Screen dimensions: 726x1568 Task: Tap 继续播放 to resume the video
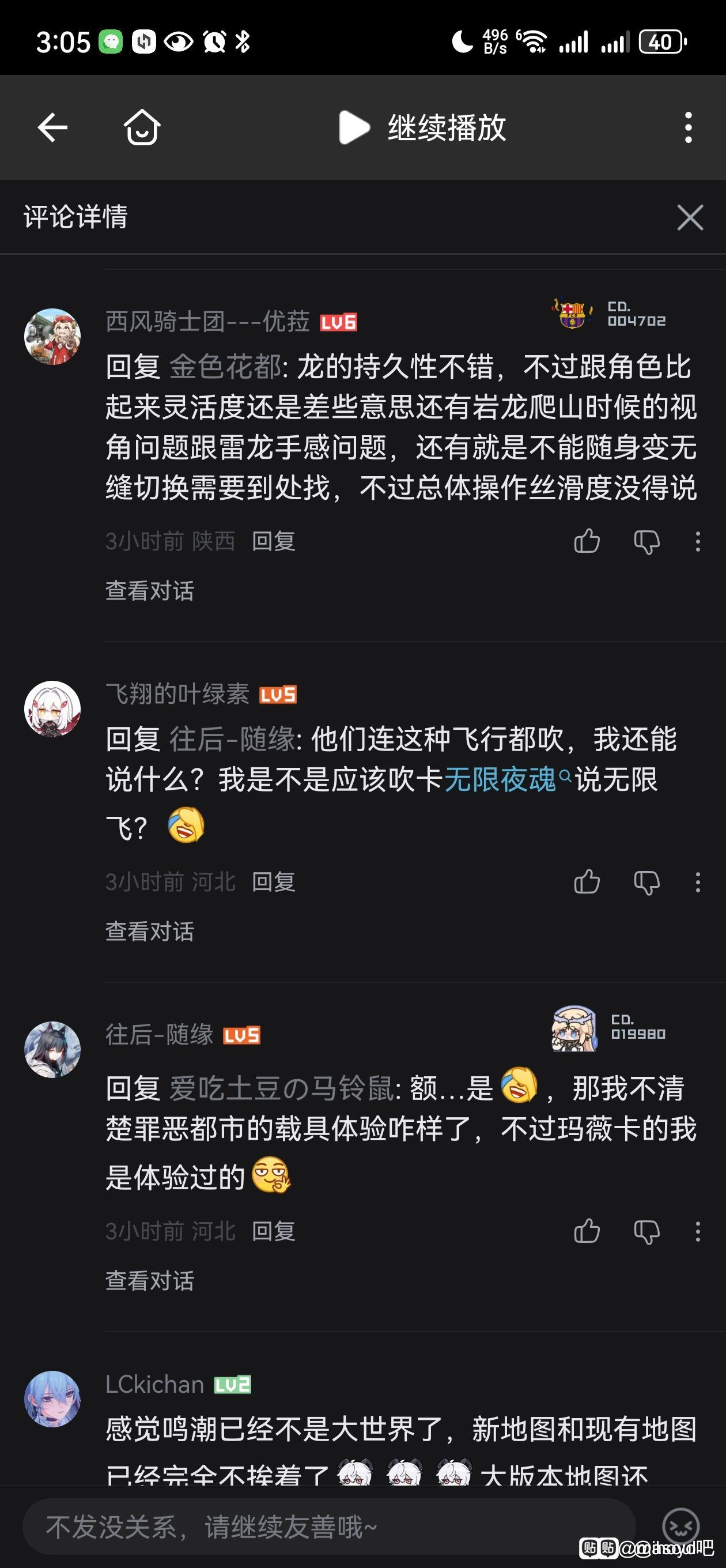(x=422, y=128)
